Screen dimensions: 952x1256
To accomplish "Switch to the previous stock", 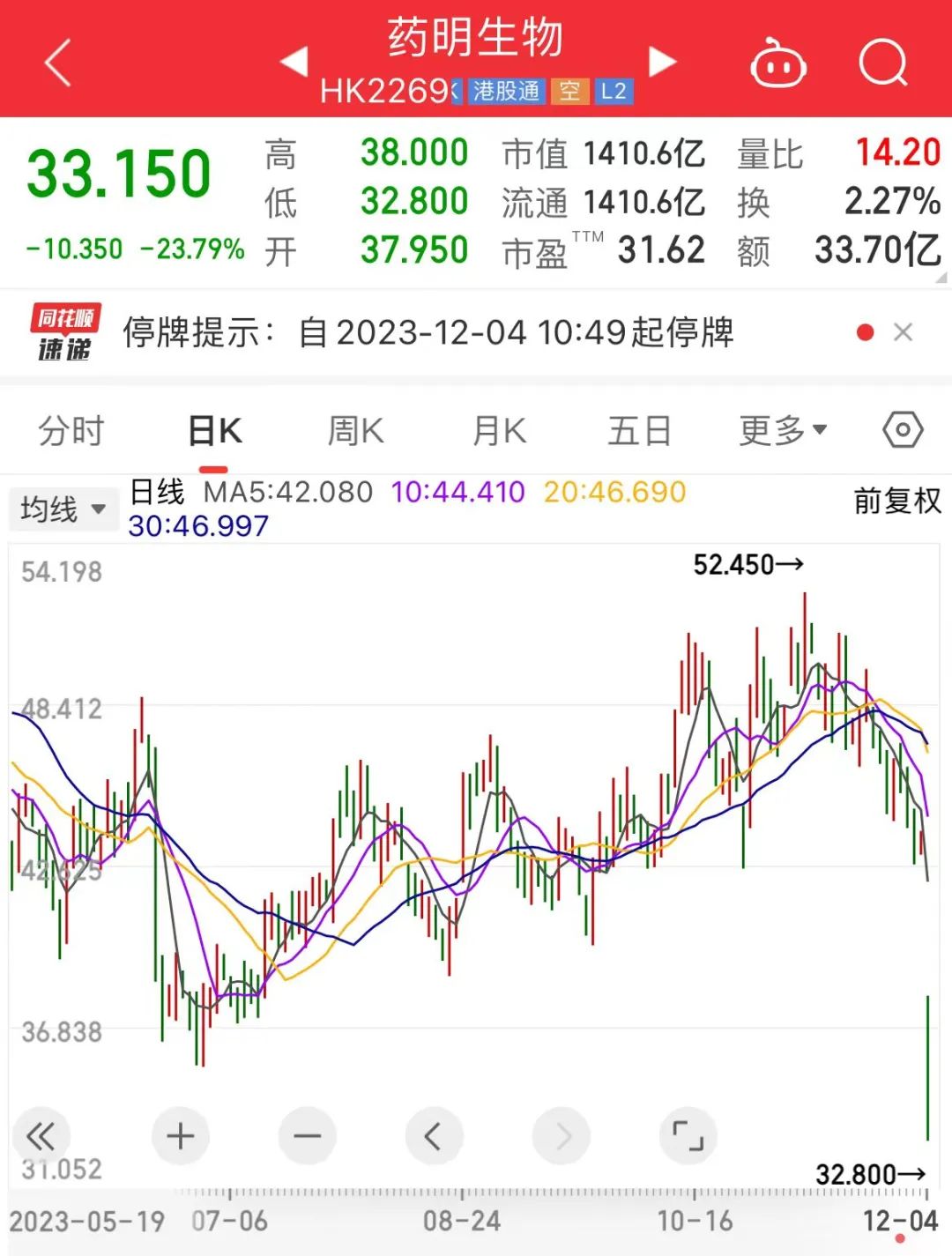I will [294, 62].
